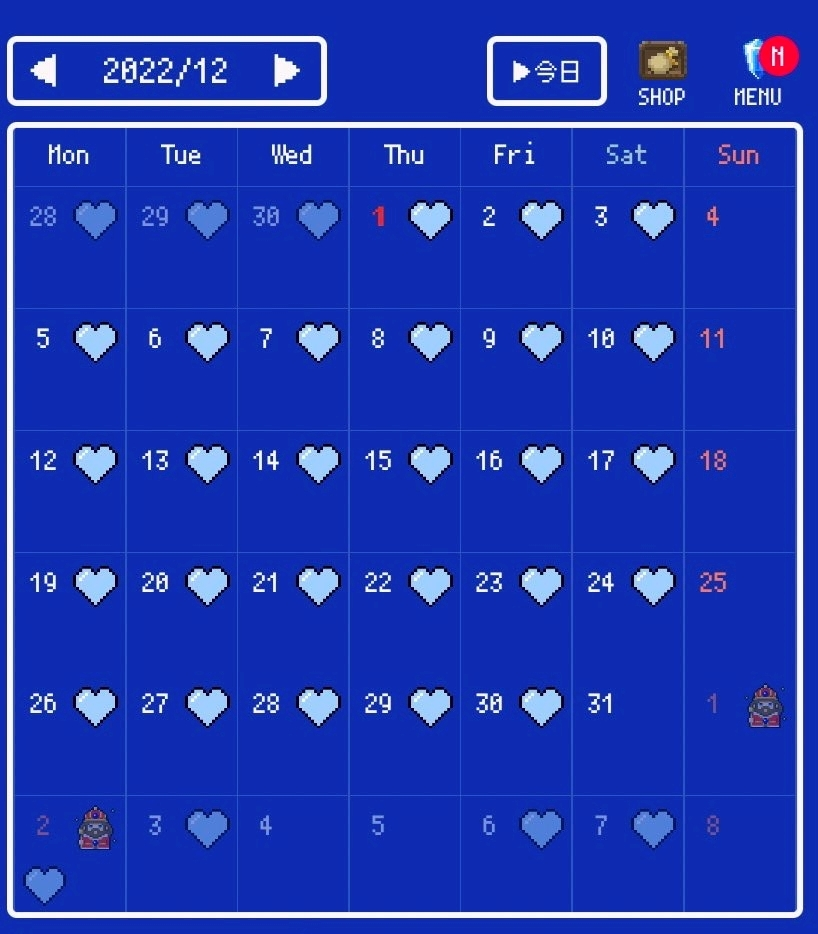The height and width of the screenshot is (934, 818).
Task: Select December 22 on the calendar
Action: 404,612
